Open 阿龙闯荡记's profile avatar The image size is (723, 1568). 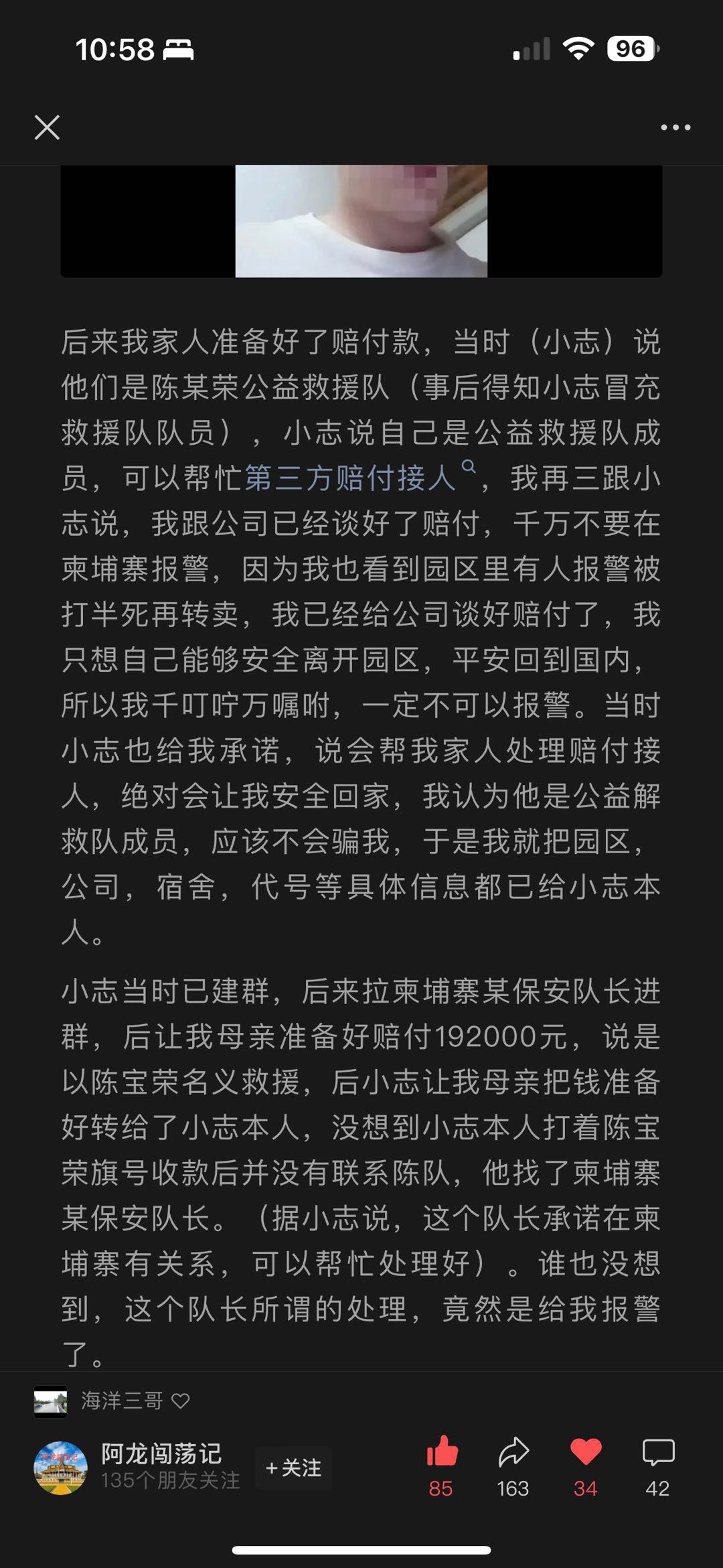coord(60,1468)
